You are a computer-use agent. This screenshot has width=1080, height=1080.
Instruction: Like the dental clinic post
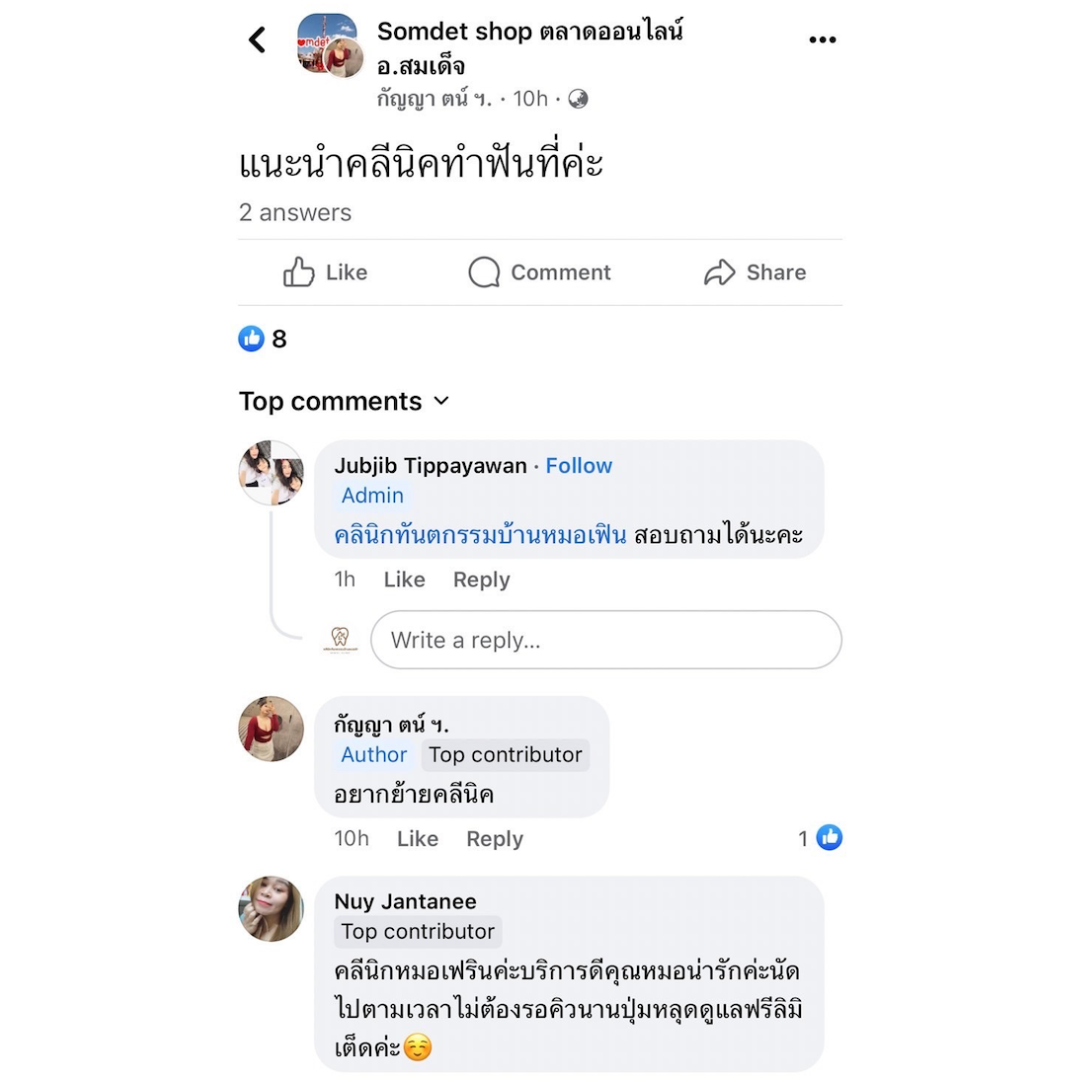pos(325,272)
